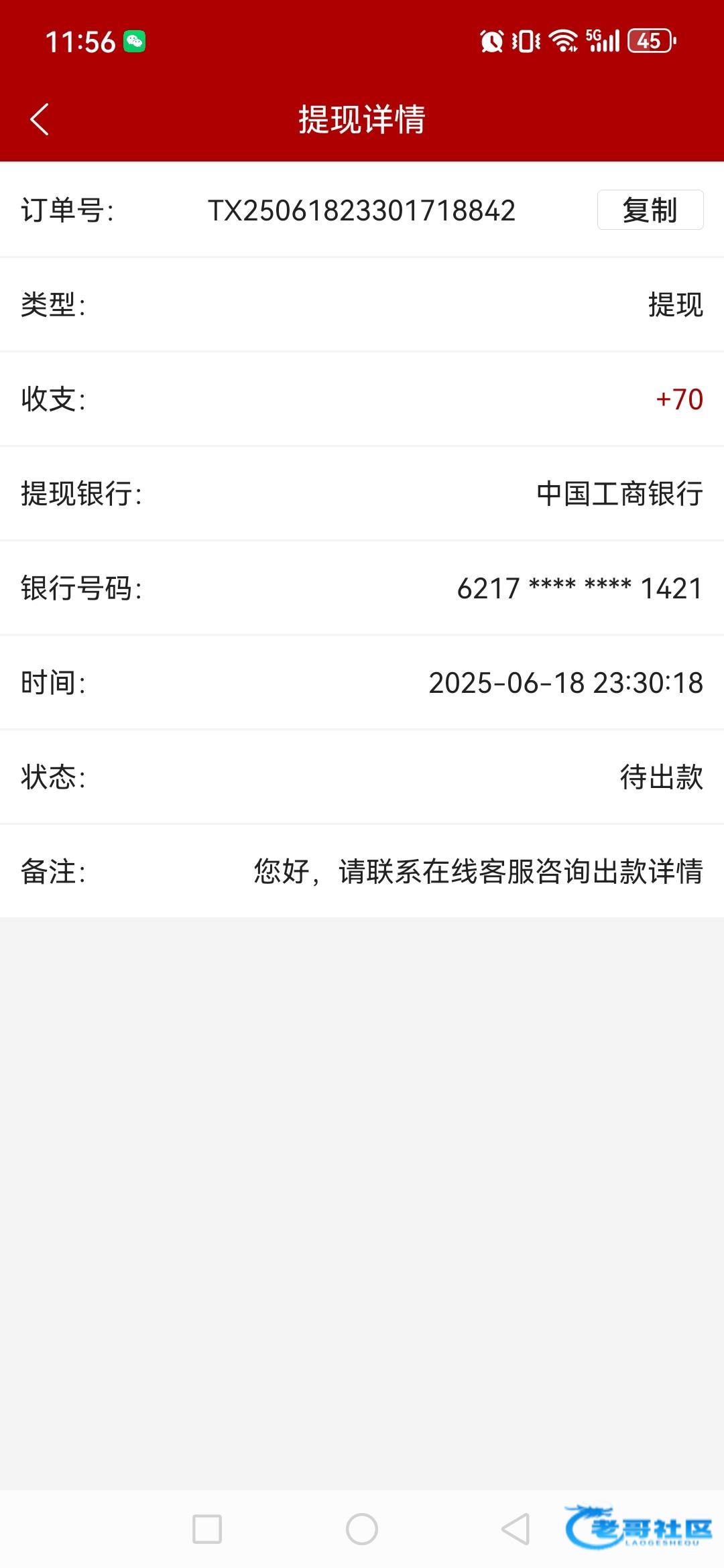Copy the order number with 复制
Screen dimensions: 724x1568
650,210
